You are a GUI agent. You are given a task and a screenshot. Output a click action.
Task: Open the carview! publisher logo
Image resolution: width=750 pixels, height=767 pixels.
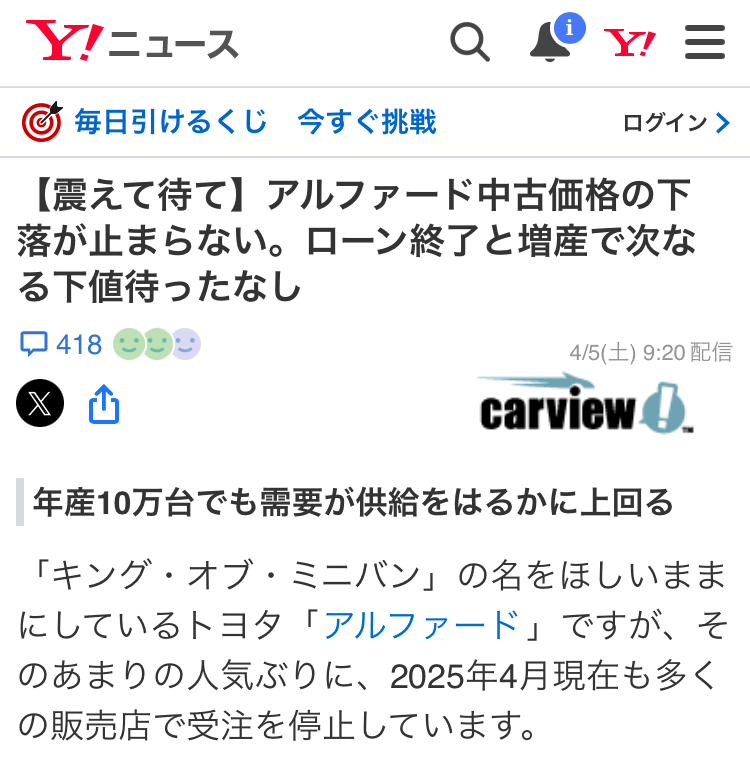(x=586, y=404)
